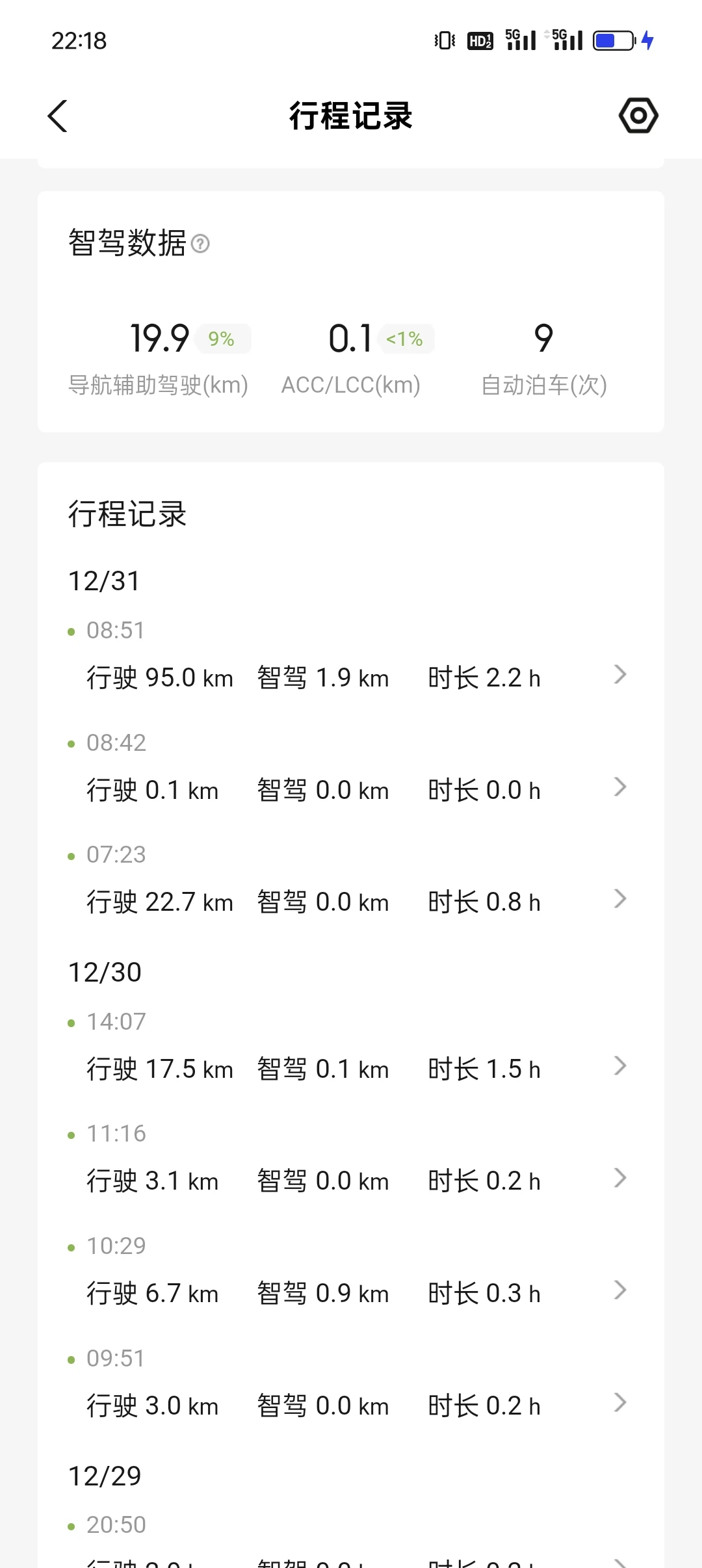Open the help icon beside 智驾数据
This screenshot has width=702, height=1568.
tap(201, 244)
